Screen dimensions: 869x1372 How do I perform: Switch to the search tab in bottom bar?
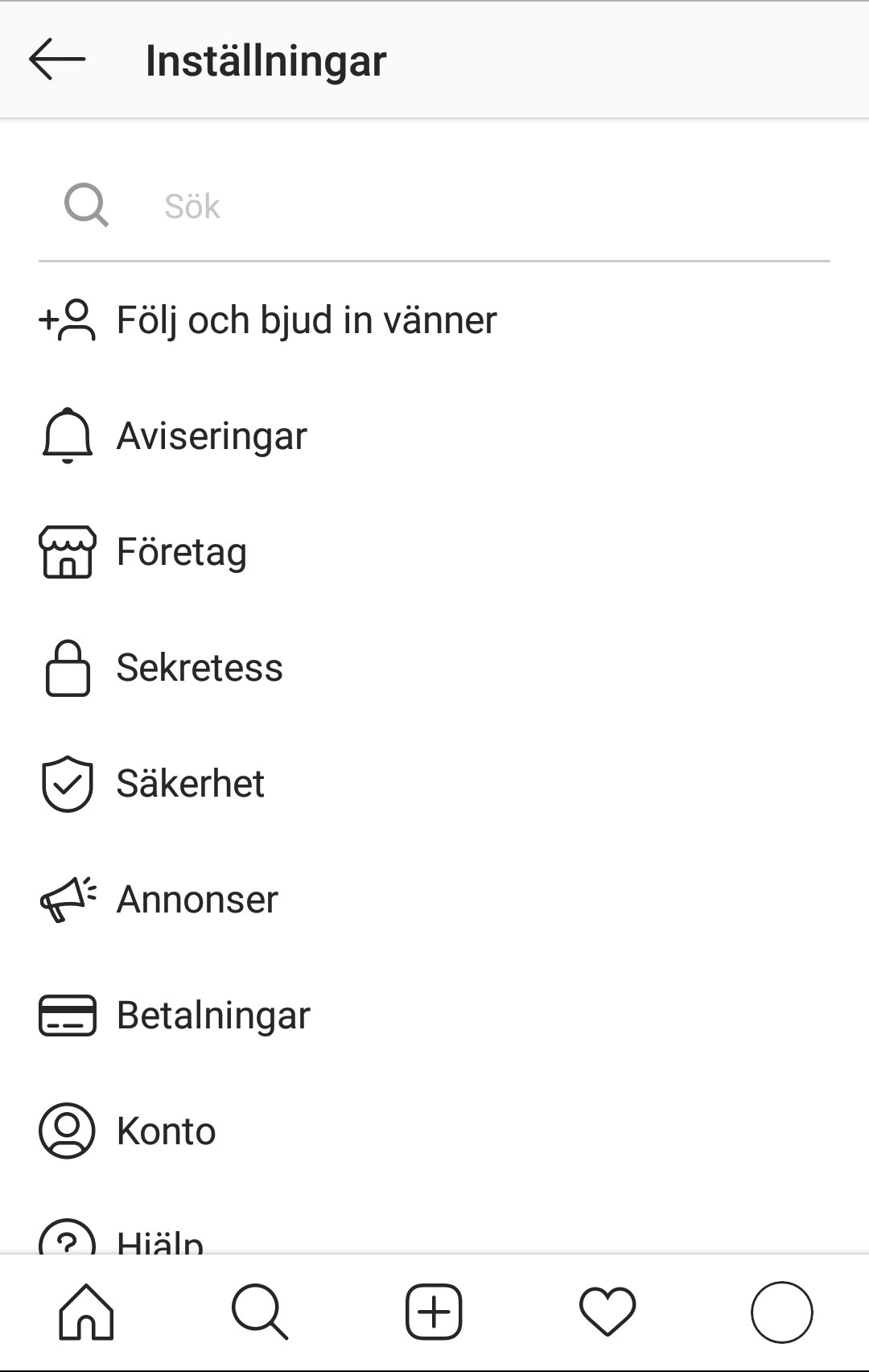click(259, 1312)
